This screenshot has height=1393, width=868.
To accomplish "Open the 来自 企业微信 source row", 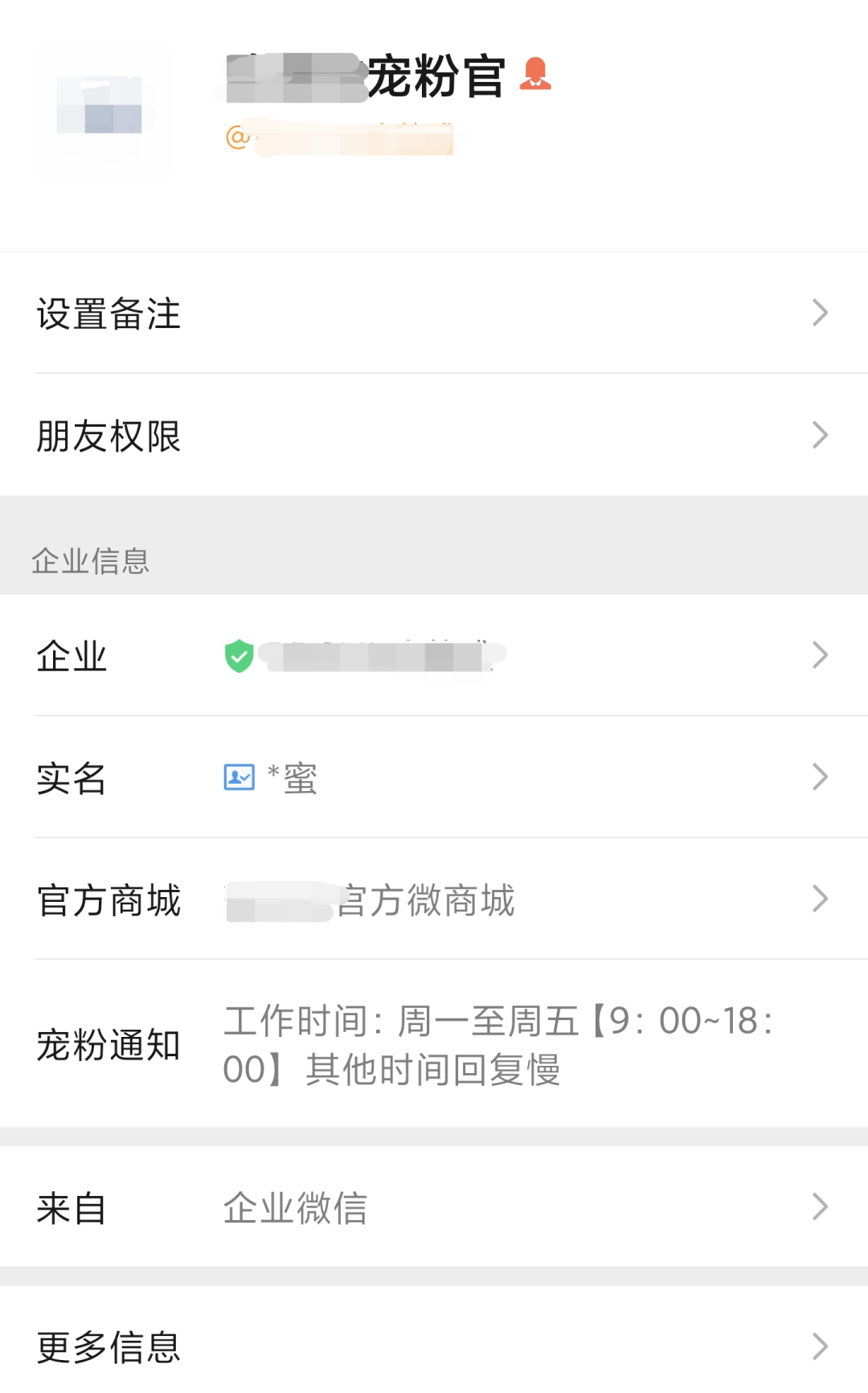I will 434,1207.
